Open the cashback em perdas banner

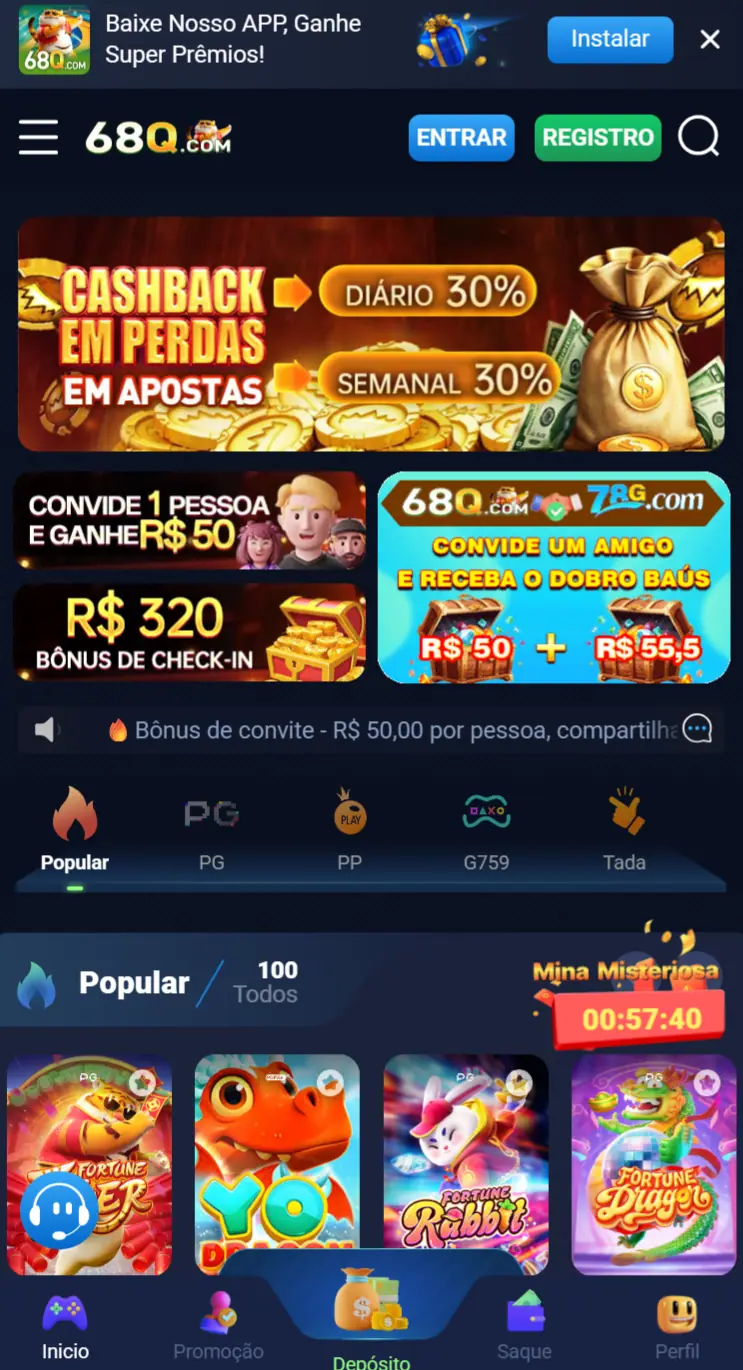point(371,334)
